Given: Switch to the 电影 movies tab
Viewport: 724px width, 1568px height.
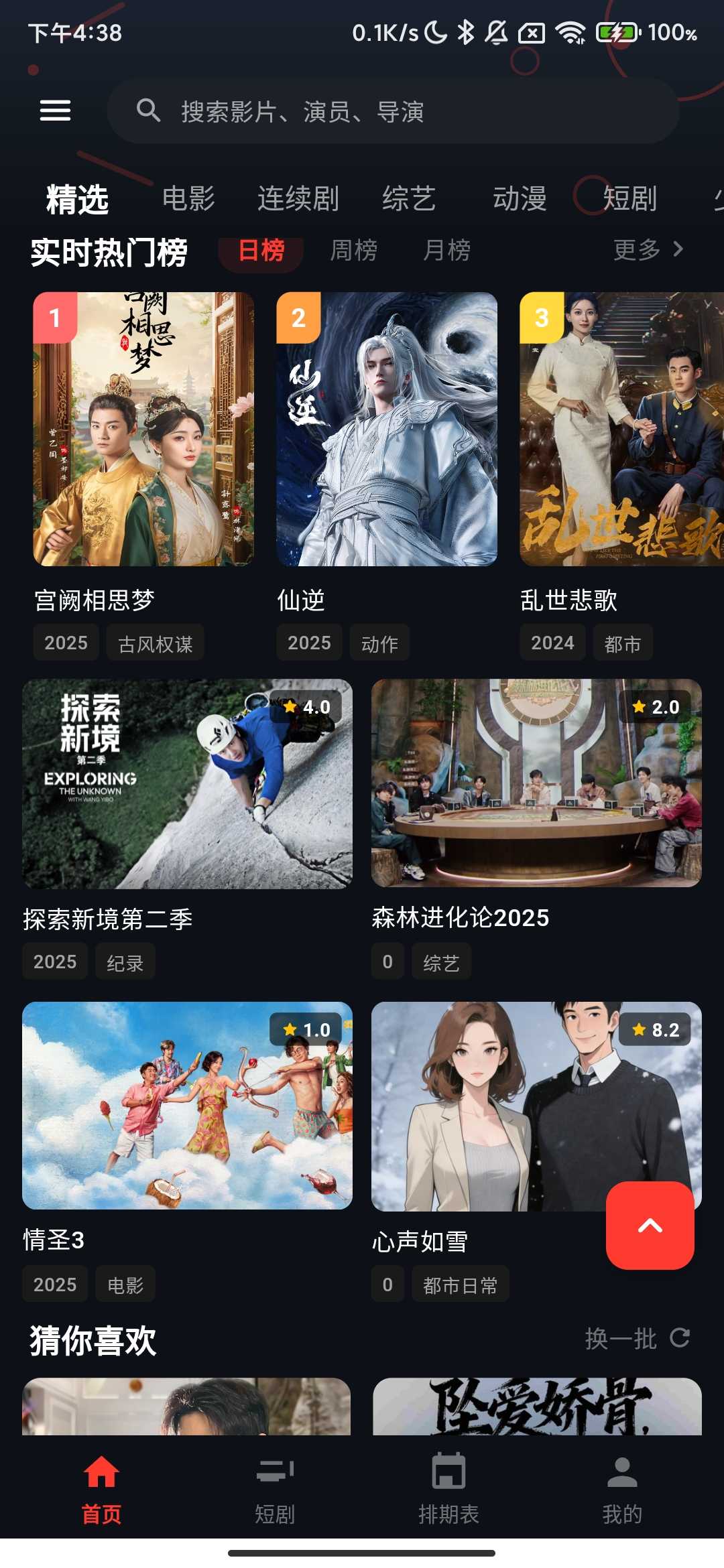Looking at the screenshot, I should [x=190, y=198].
